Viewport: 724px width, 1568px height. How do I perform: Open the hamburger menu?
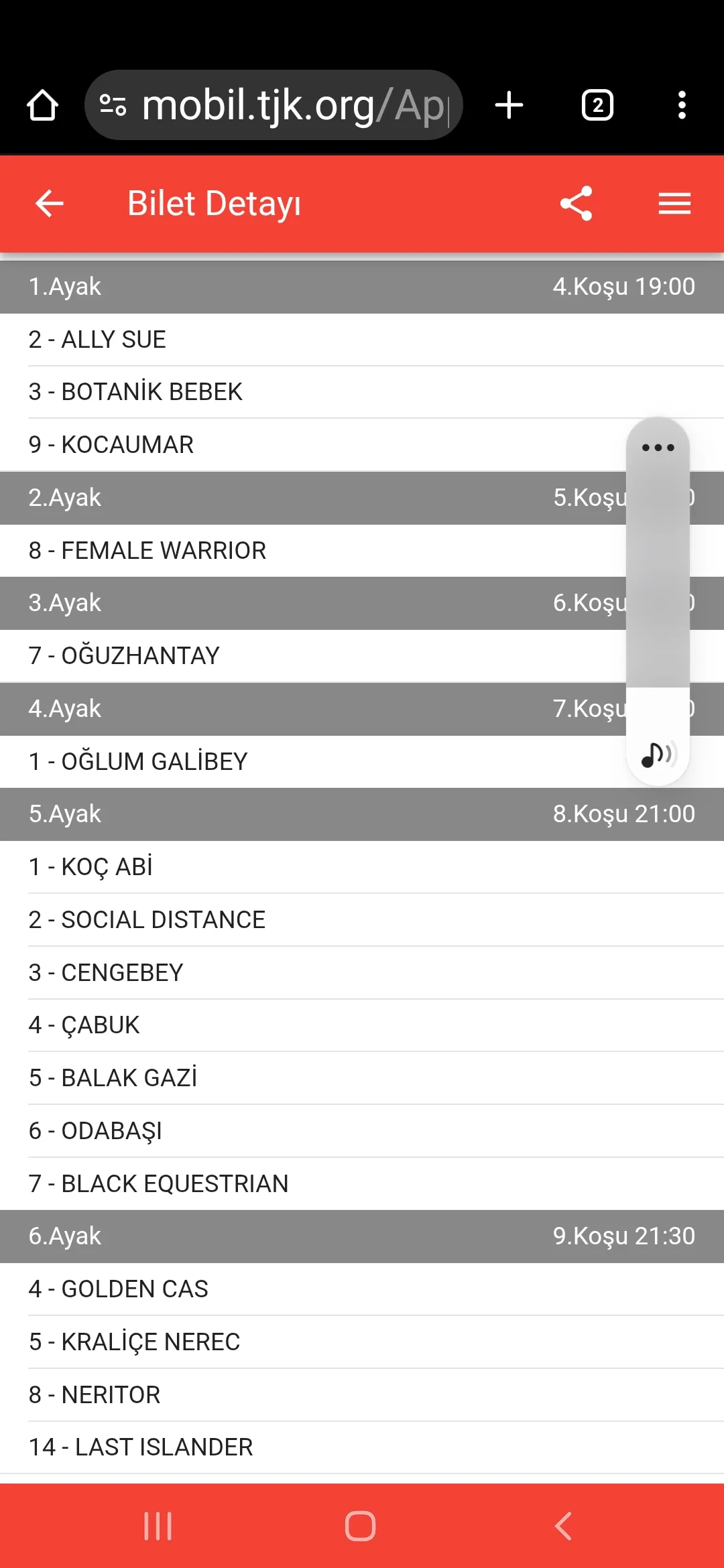pyautogui.click(x=674, y=204)
